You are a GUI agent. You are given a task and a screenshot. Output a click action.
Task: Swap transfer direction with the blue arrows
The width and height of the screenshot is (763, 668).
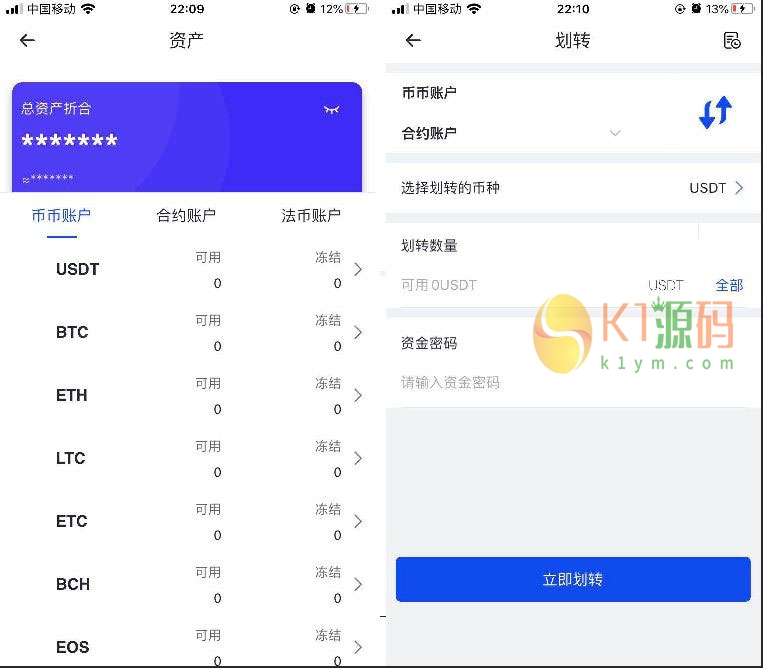coord(715,112)
